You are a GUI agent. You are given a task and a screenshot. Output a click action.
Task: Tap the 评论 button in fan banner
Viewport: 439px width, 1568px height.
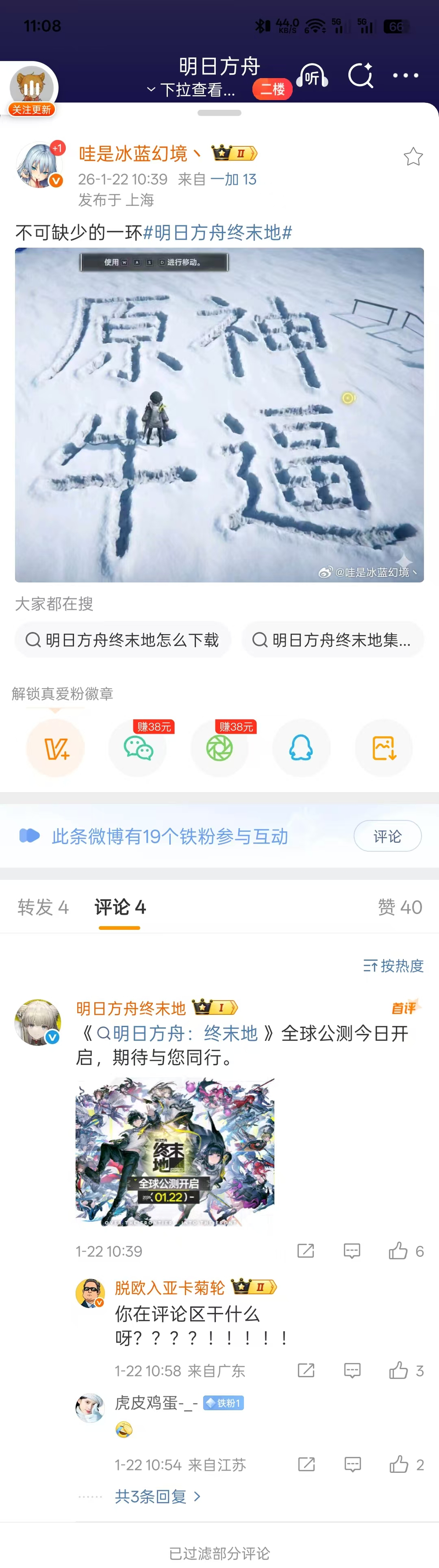point(387,836)
